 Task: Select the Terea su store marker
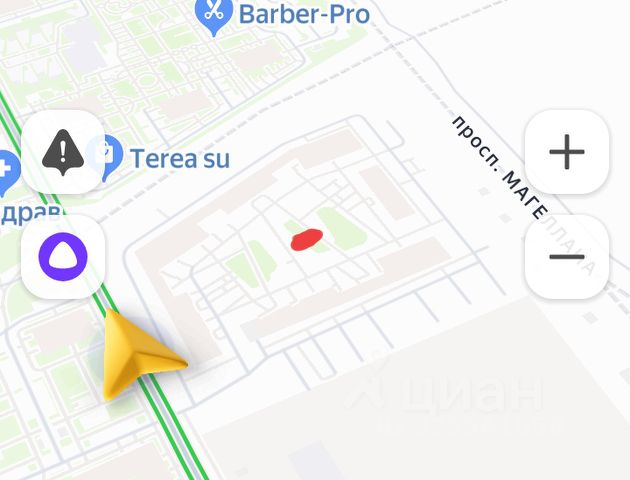point(101,156)
